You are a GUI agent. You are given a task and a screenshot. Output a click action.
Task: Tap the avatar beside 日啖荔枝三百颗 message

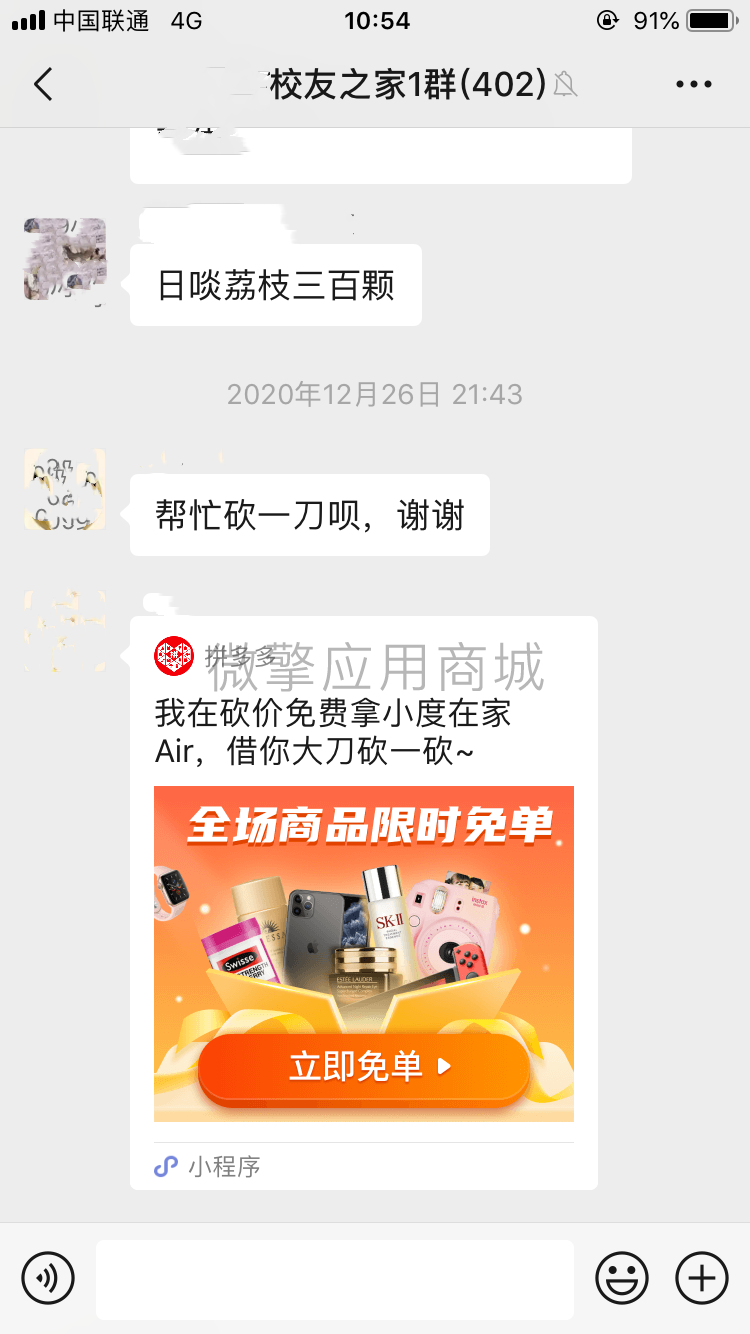(x=65, y=260)
